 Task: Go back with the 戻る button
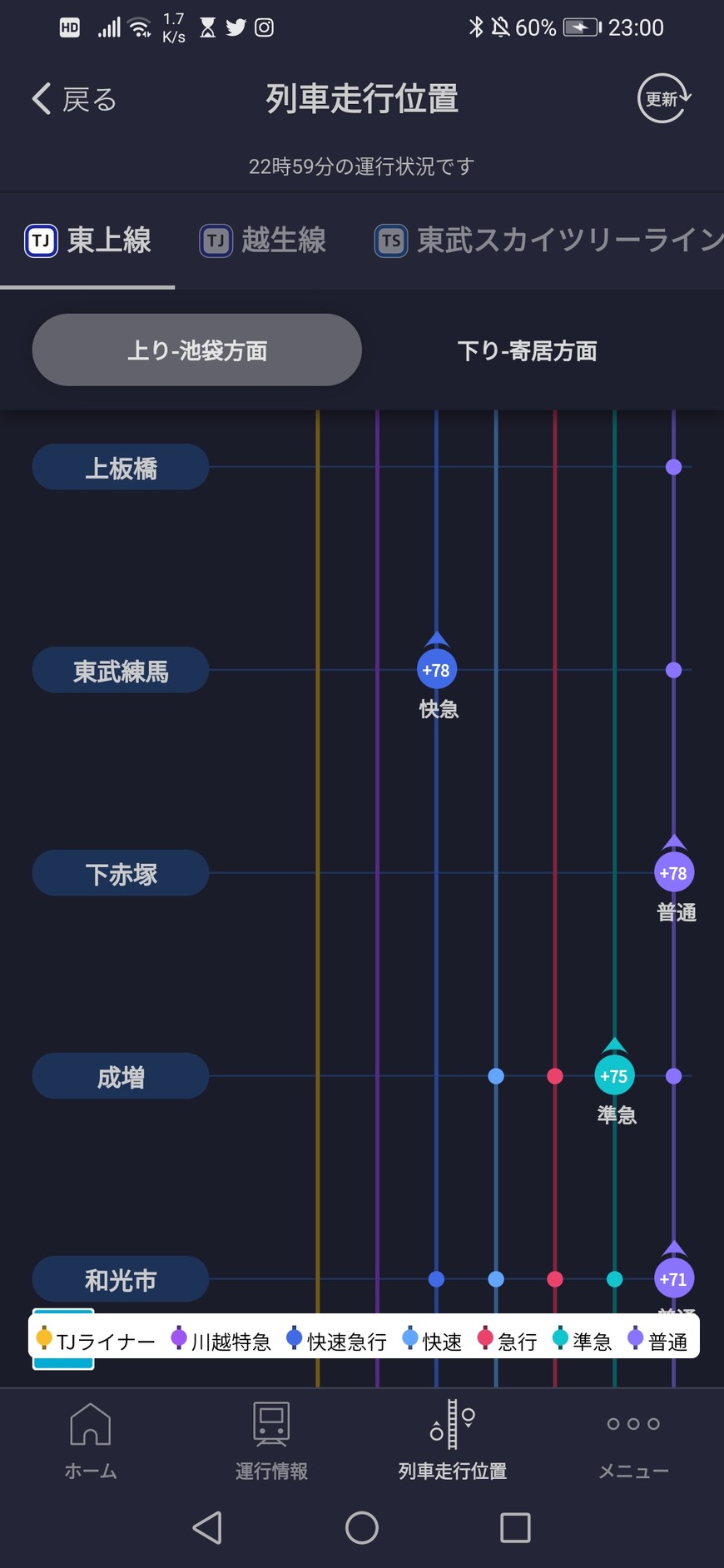[75, 99]
